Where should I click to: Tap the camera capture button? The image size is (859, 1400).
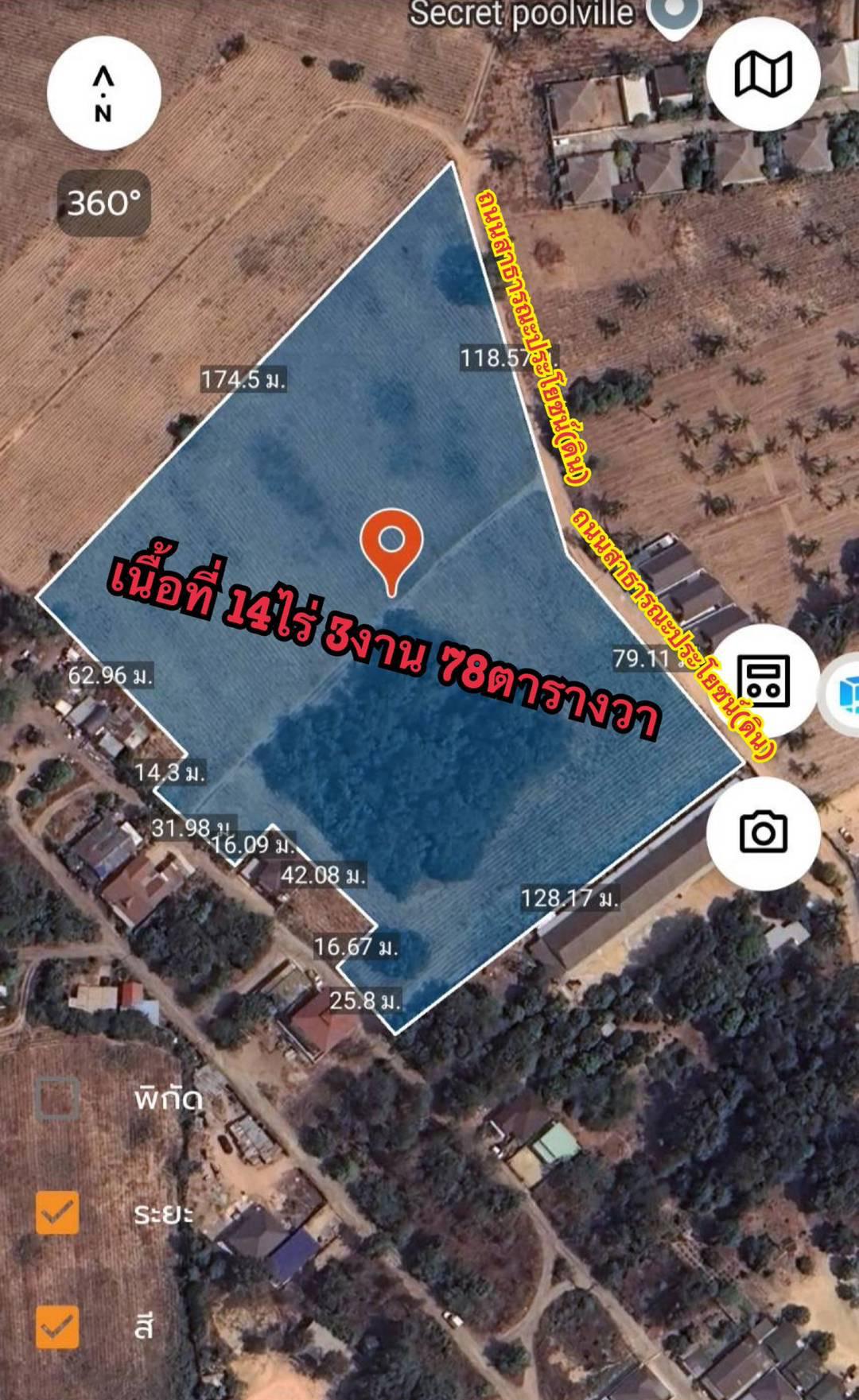763,832
